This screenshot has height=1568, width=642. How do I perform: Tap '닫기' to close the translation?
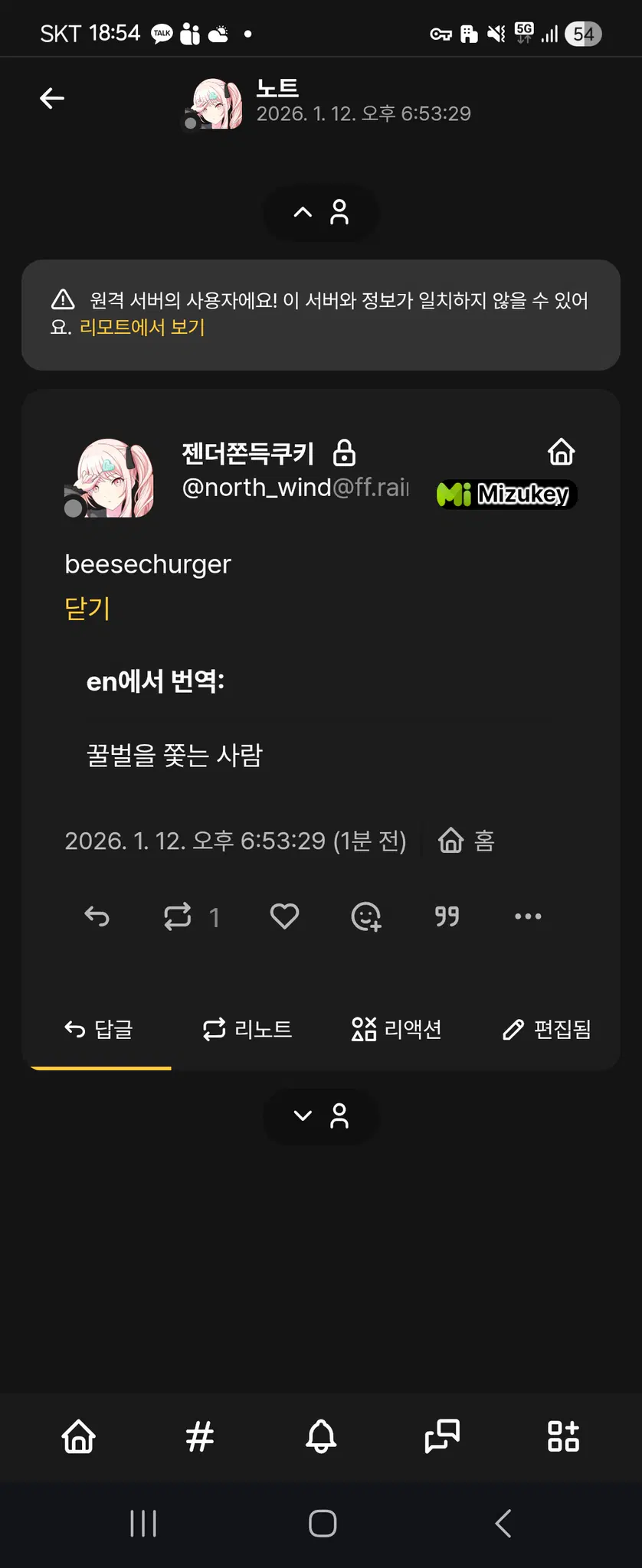click(87, 609)
